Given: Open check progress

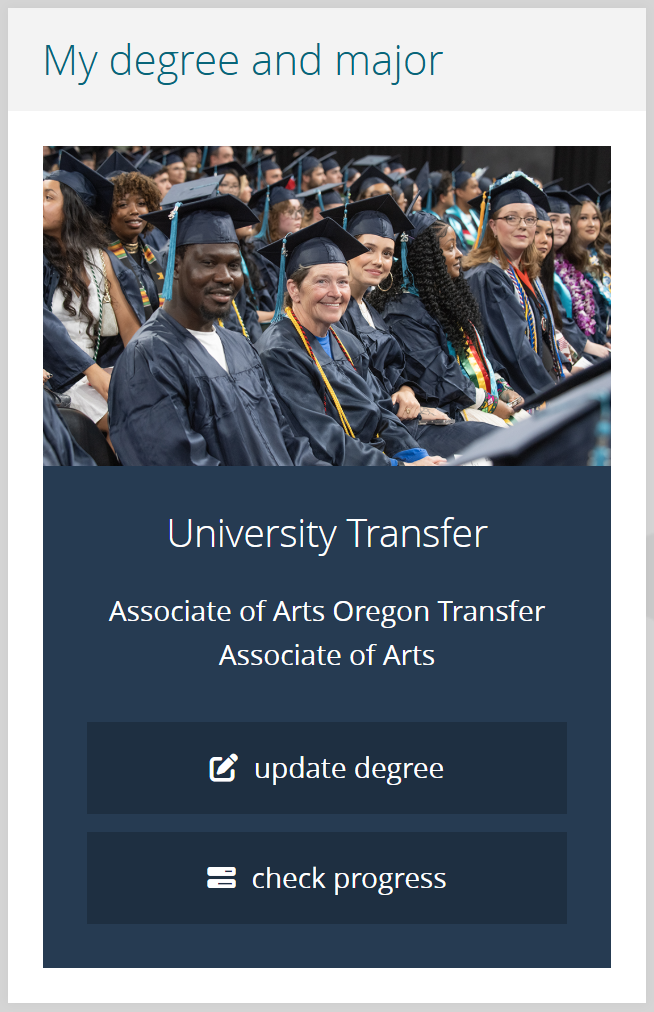Looking at the screenshot, I should click(x=327, y=878).
